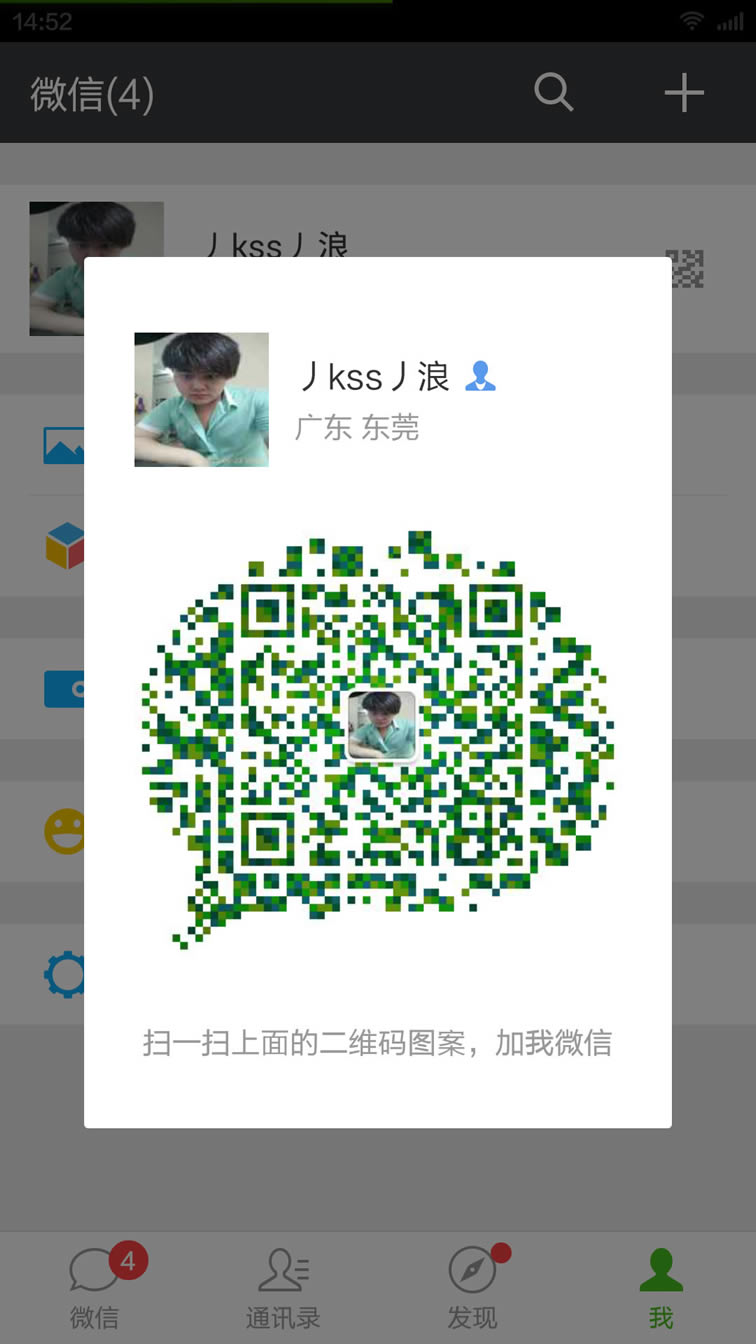Screen dimensions: 756x1344
Task: Switch to the 通讯录 contacts tab
Action: tap(283, 1287)
